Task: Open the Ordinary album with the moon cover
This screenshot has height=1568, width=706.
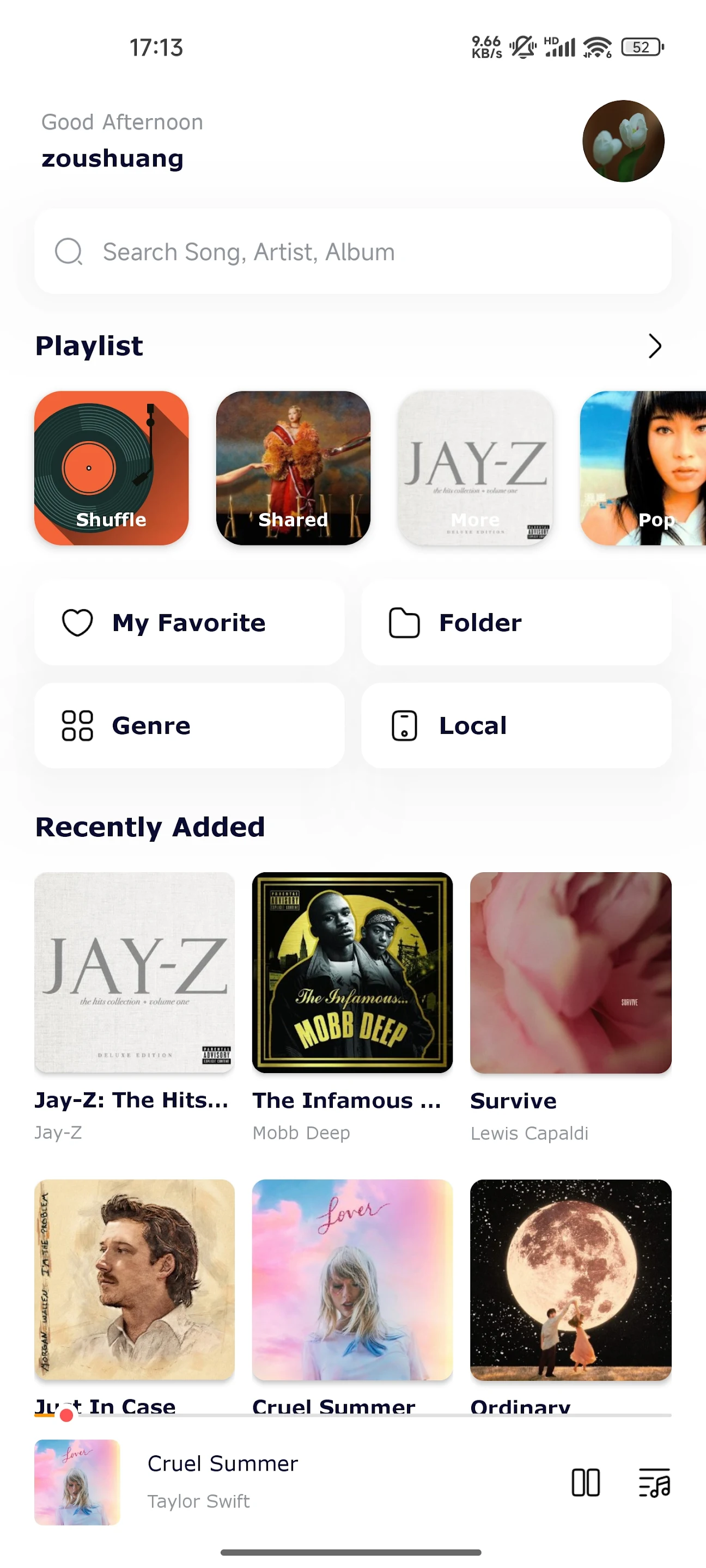Action: click(x=570, y=1279)
